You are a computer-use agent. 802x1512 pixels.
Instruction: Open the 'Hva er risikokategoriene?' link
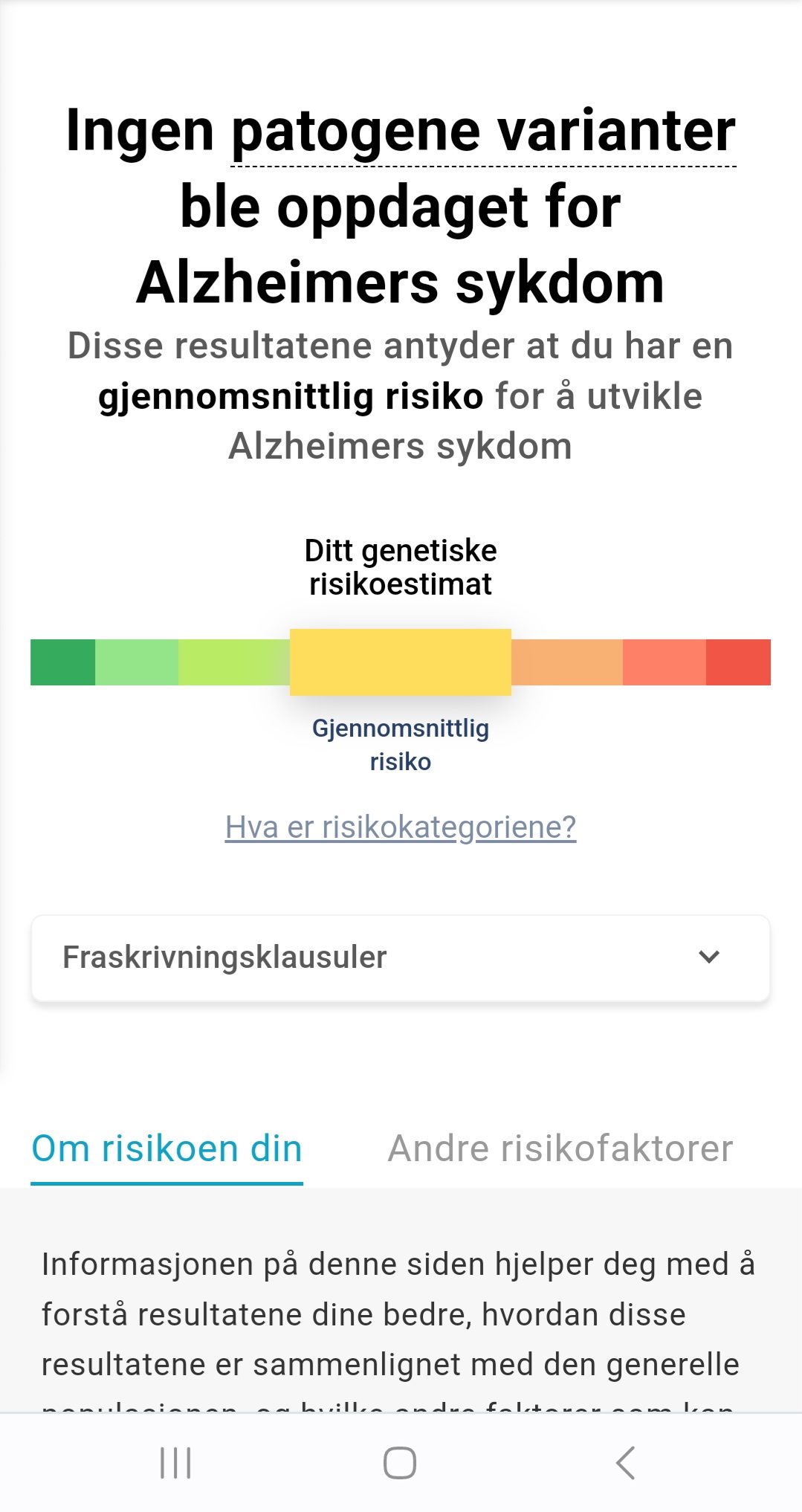(x=401, y=827)
